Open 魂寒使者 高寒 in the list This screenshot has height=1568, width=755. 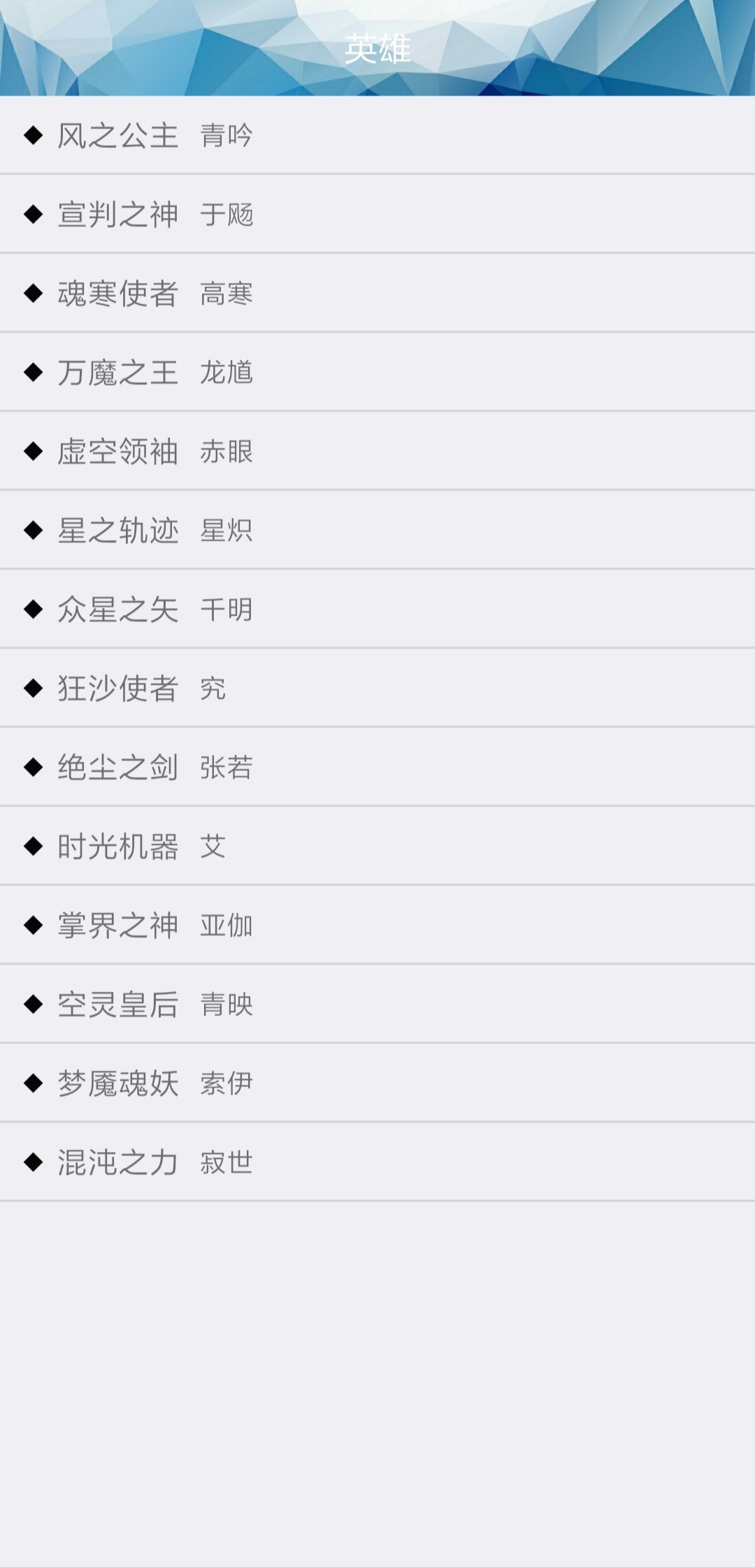(377, 293)
